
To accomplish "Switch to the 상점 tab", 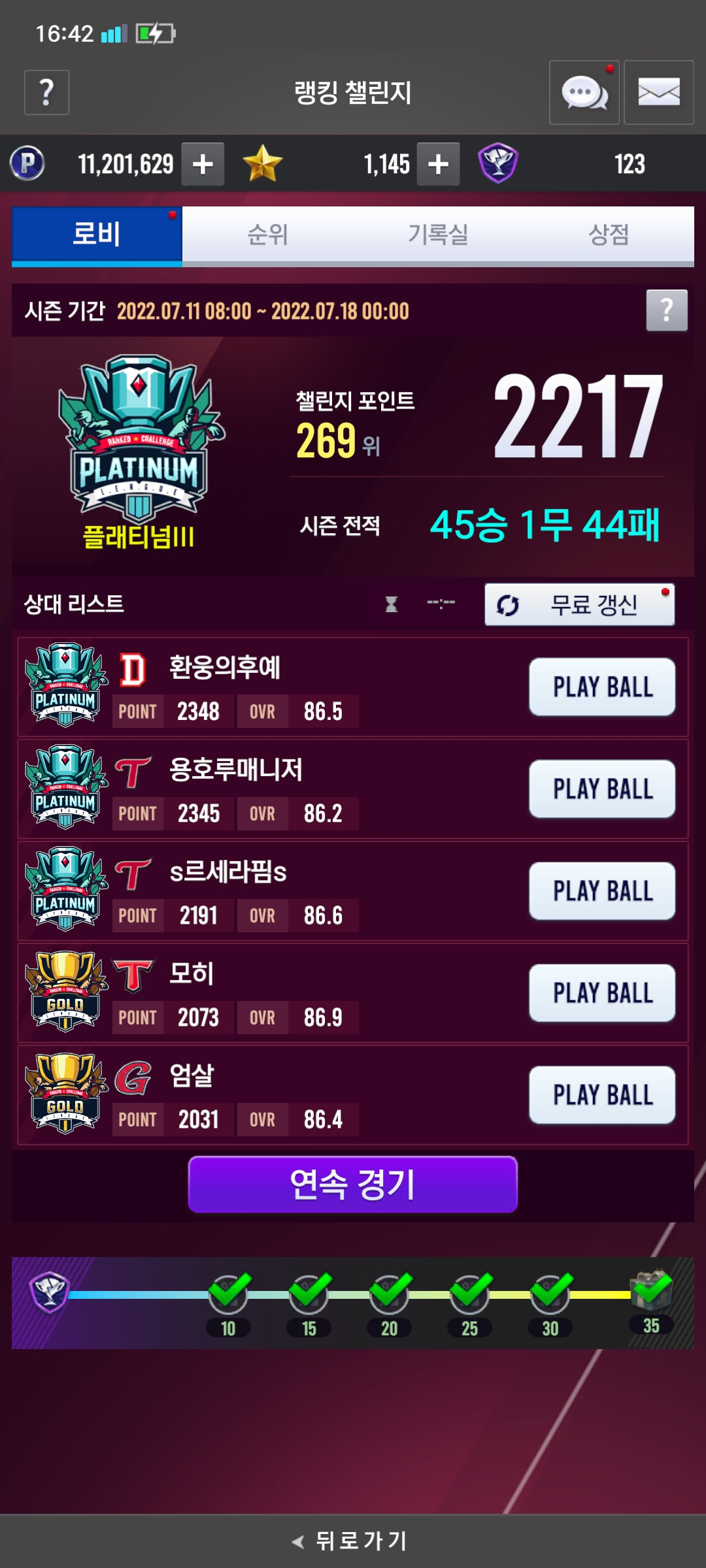I will pyautogui.click(x=609, y=234).
